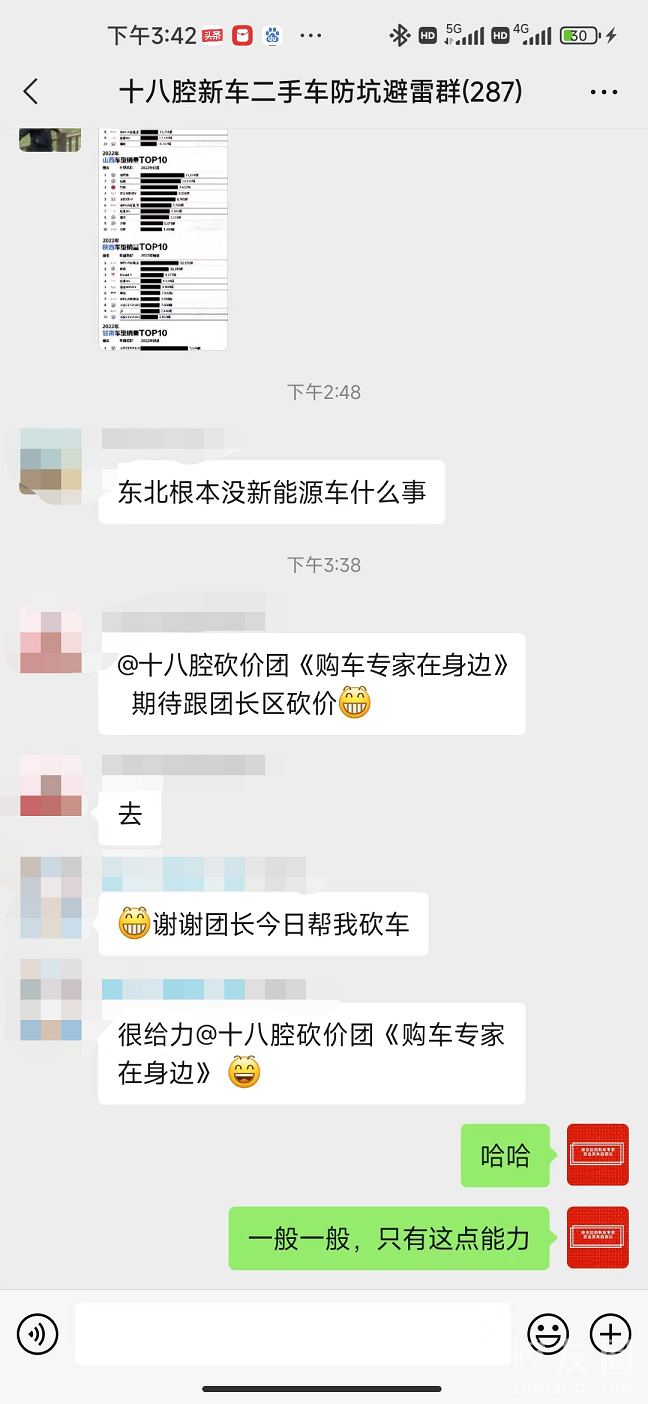Open avatar beside 谢谢团长今日帮我砍车 message
Screen dimensions: 648x1404
tap(51, 897)
